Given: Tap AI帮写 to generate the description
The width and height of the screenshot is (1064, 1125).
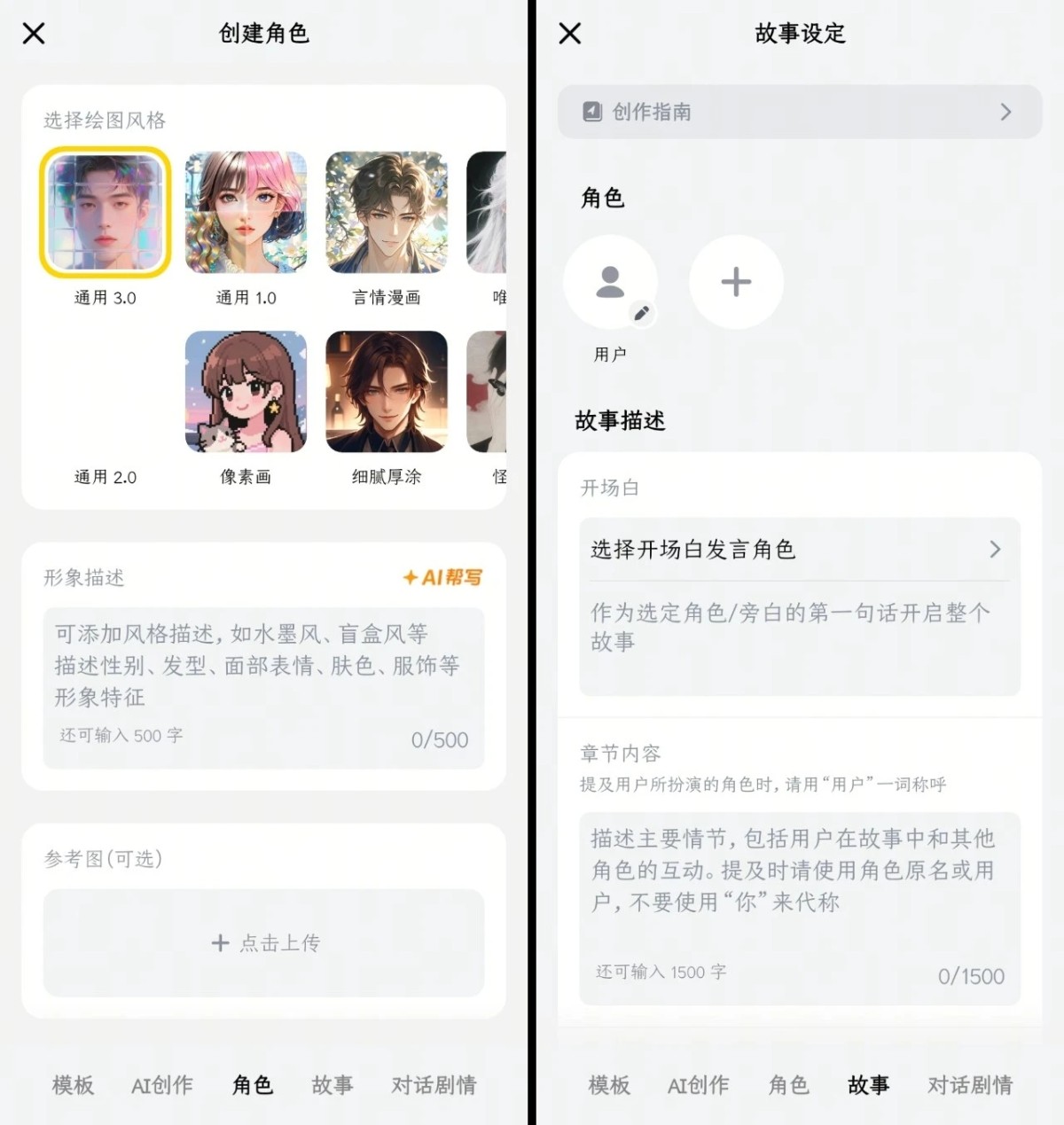Looking at the screenshot, I should tap(442, 578).
